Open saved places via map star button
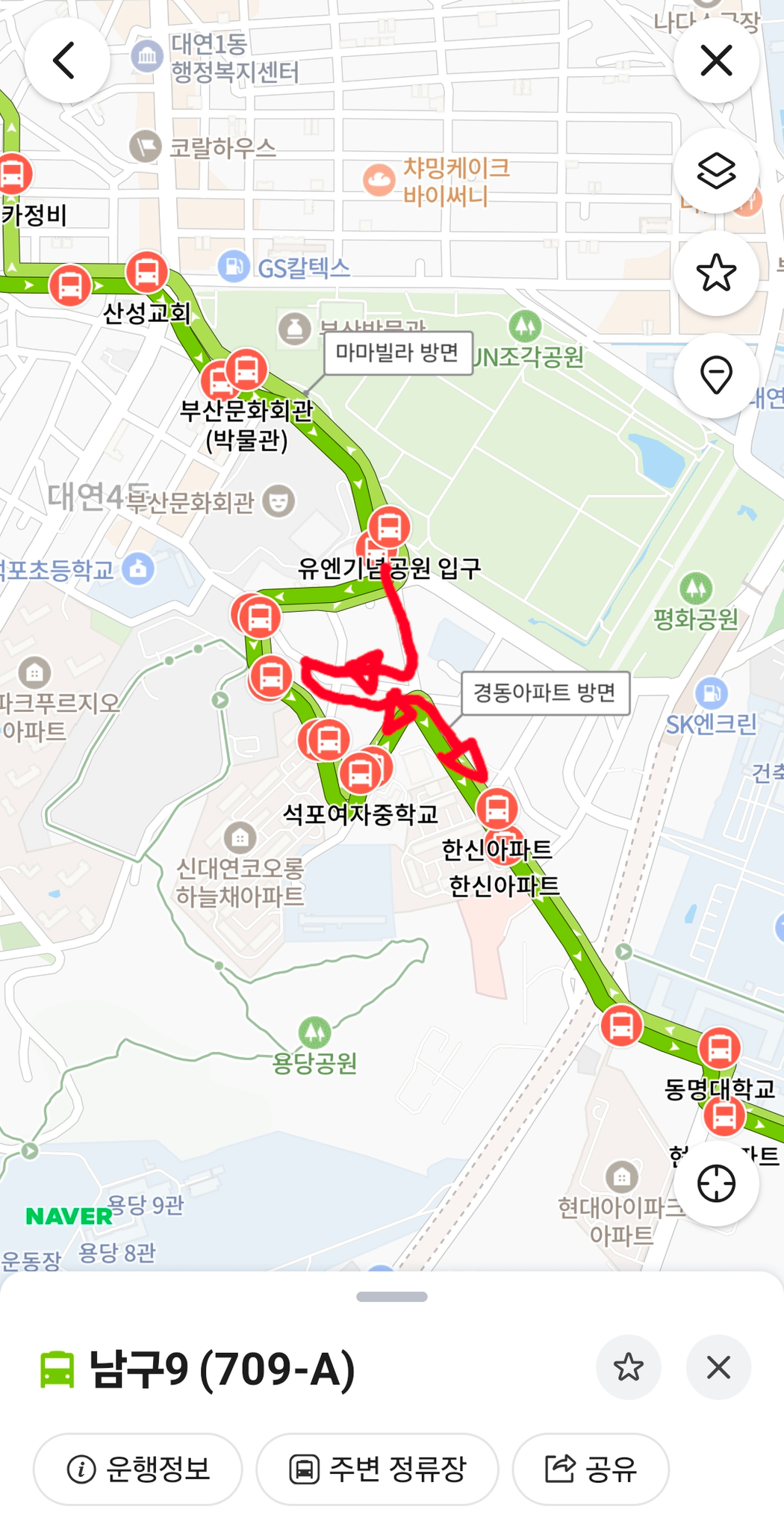Viewport: 784px width, 1530px height. coord(716,273)
